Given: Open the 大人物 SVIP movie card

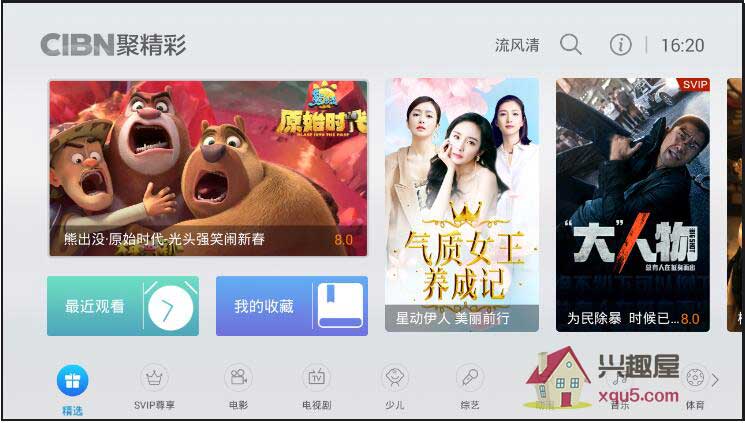Looking at the screenshot, I should [632, 205].
